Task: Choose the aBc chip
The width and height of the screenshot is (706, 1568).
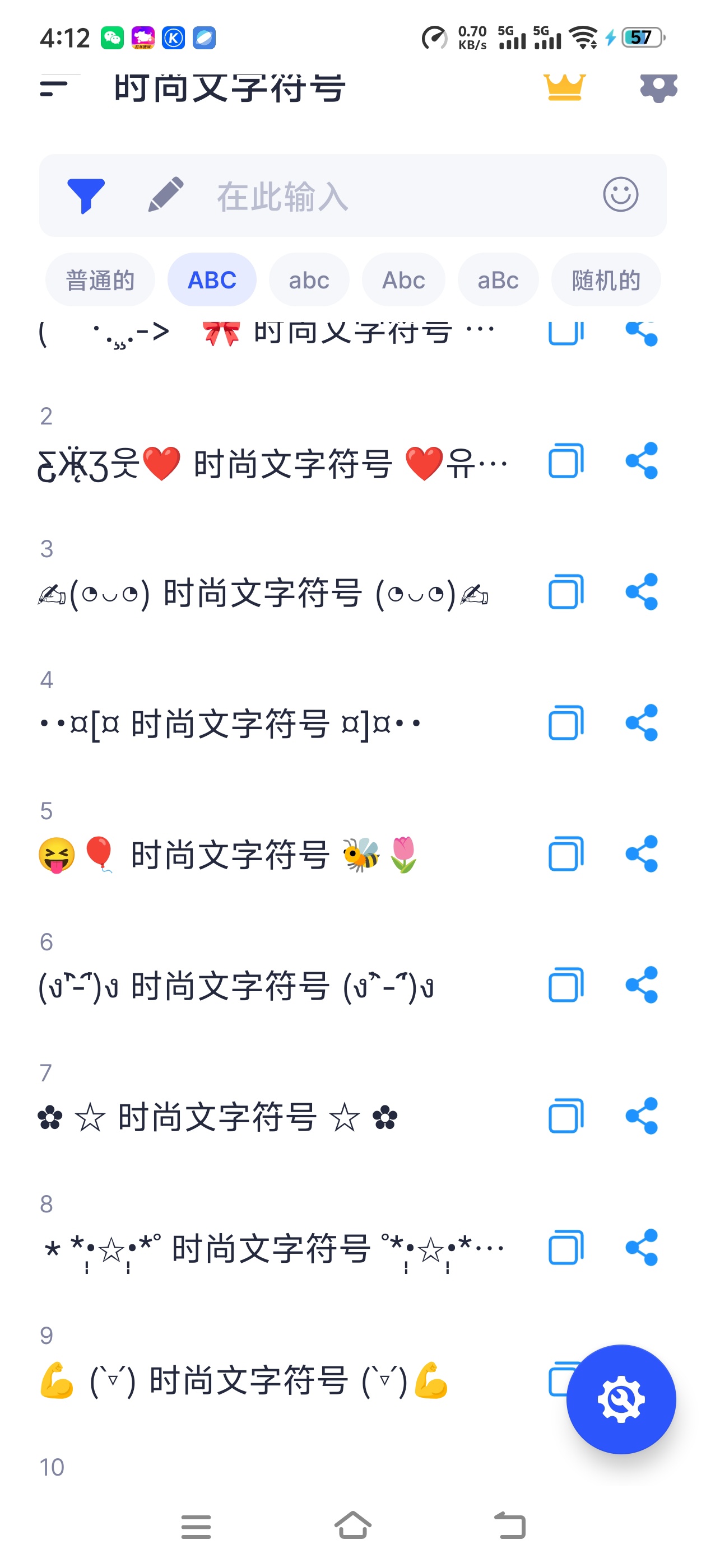Action: coord(498,280)
